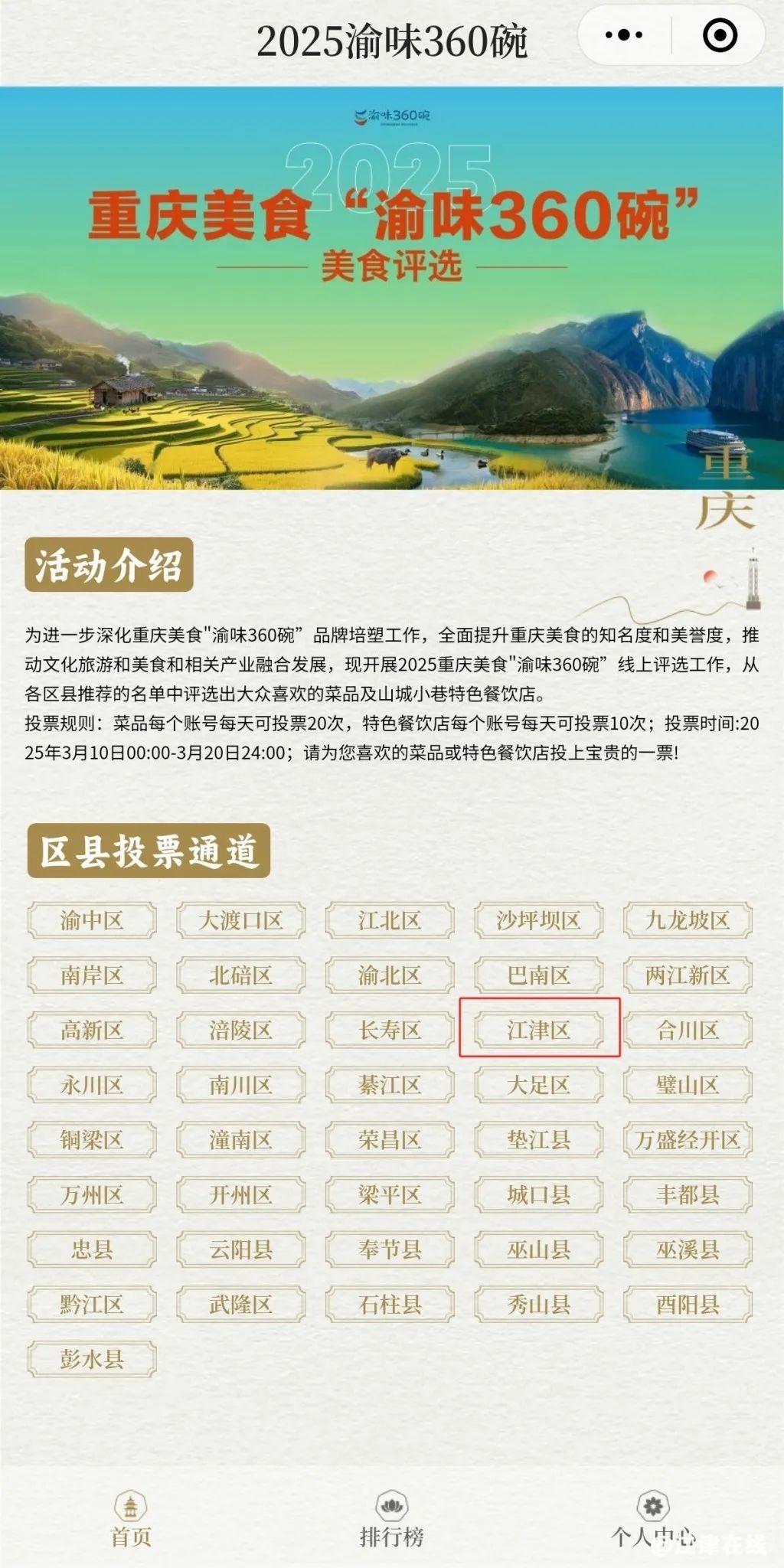Close the mini program via circle icon
Image resolution: width=784 pixels, height=1568 pixels.
720,35
